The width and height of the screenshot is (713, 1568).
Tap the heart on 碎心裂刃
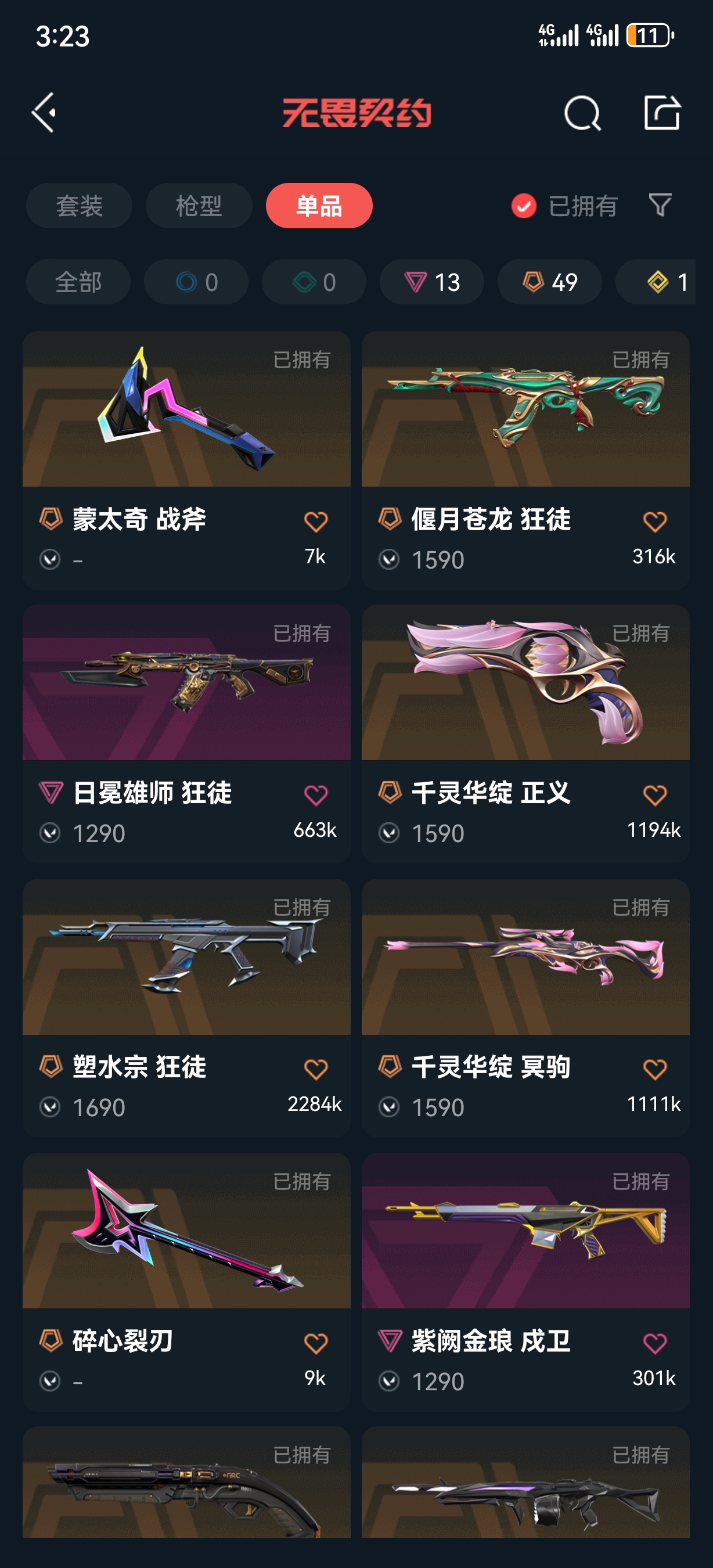pyautogui.click(x=316, y=1343)
